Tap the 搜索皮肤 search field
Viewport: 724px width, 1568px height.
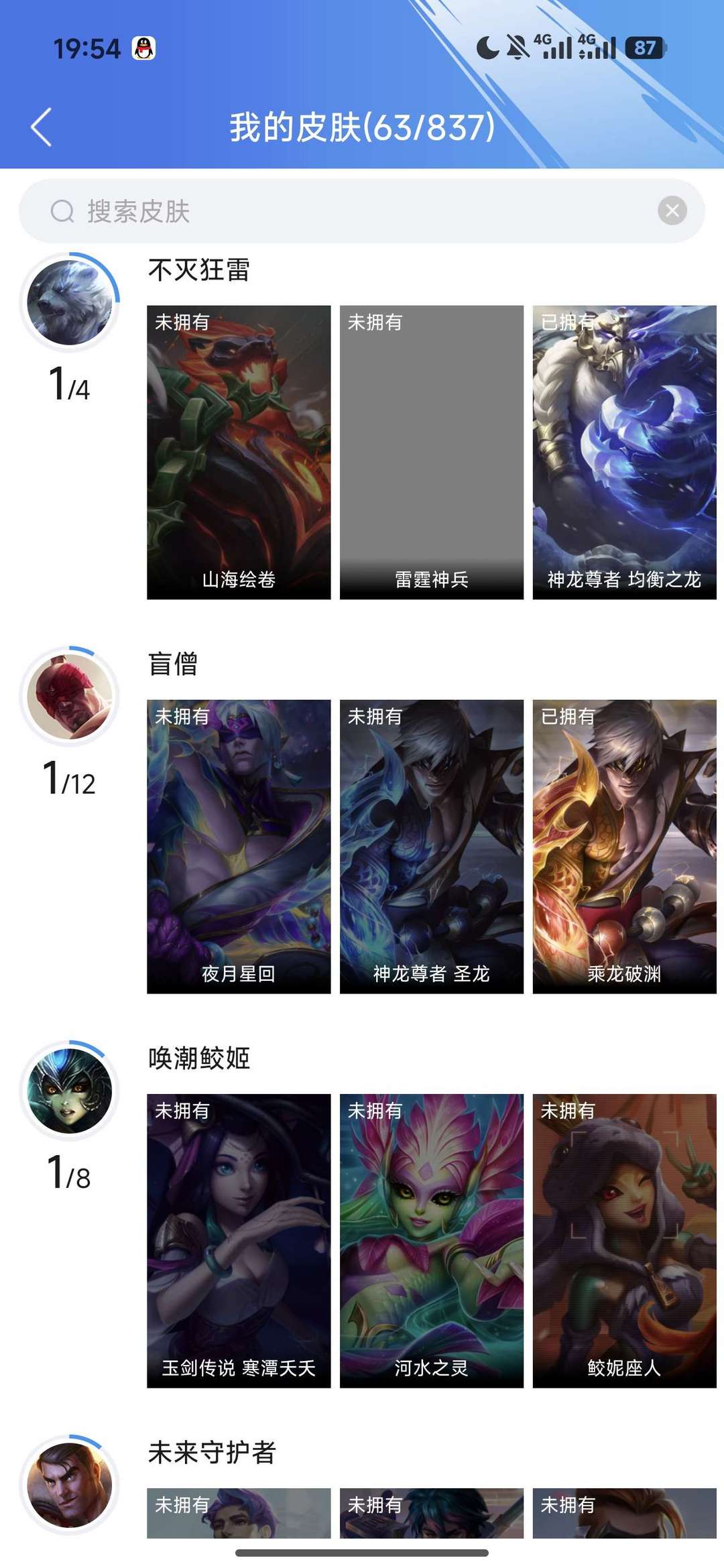(x=362, y=211)
